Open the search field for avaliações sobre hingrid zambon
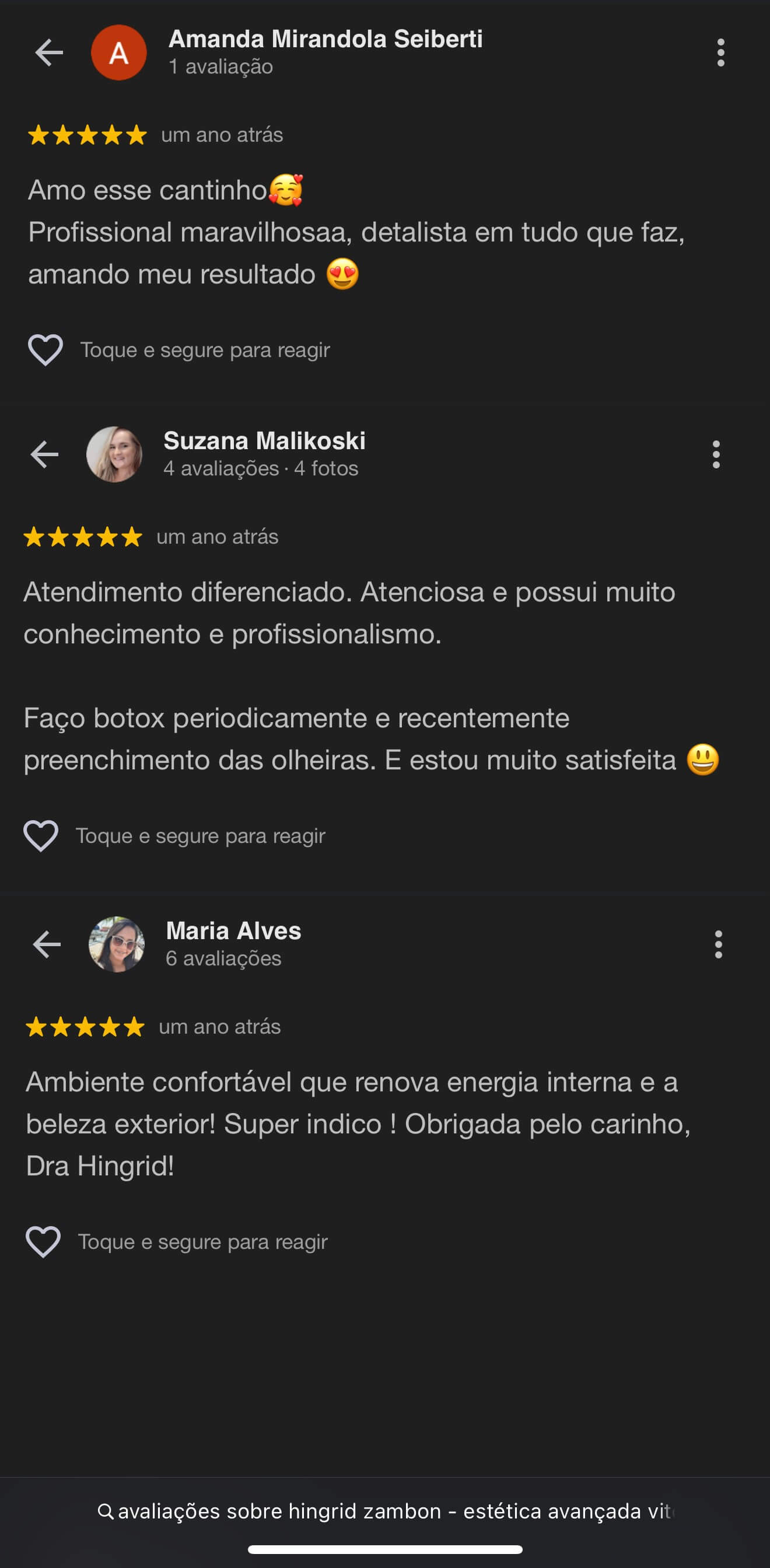Image resolution: width=770 pixels, height=1568 pixels. click(384, 1511)
